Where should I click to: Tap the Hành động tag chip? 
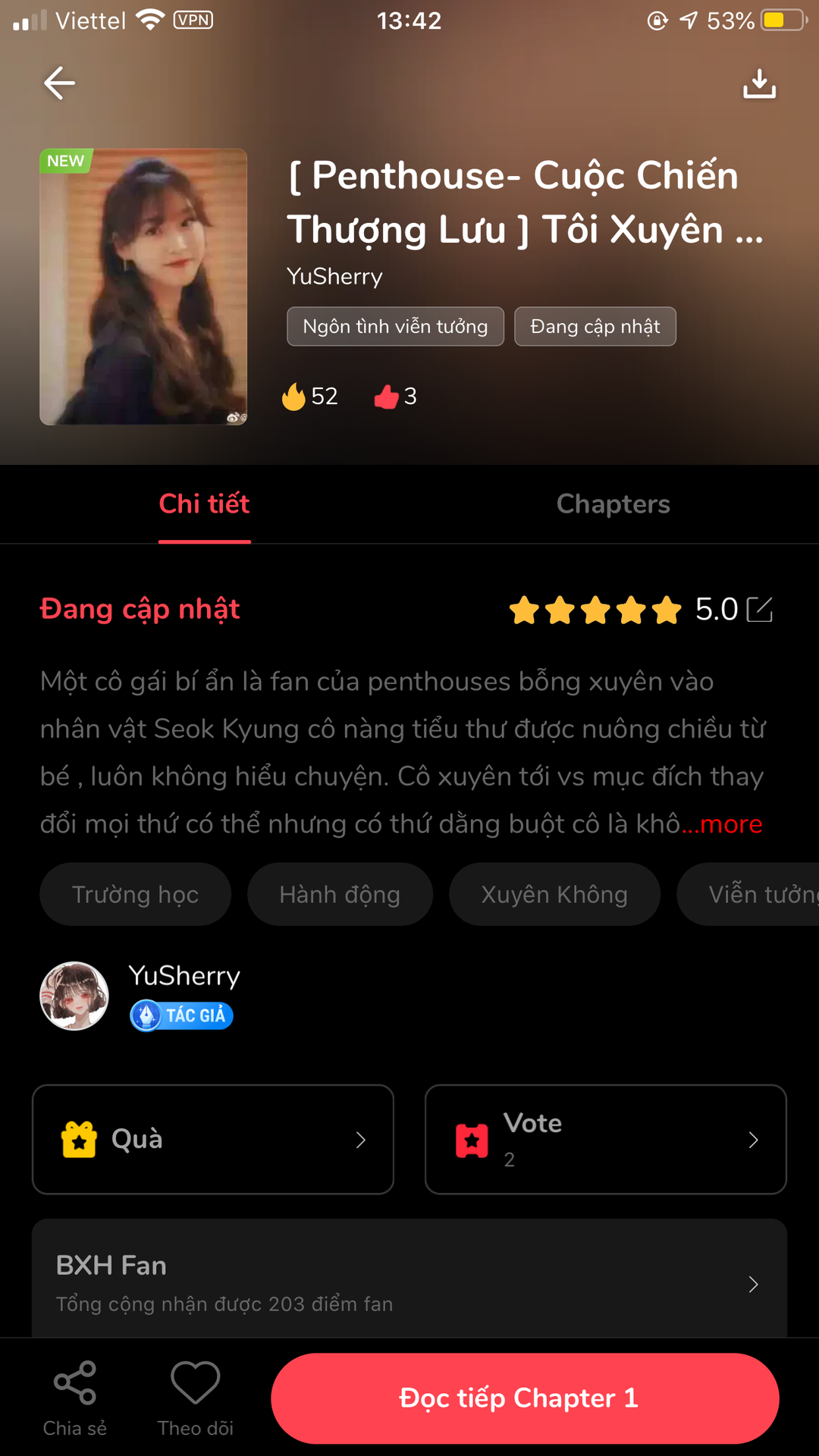click(x=340, y=895)
